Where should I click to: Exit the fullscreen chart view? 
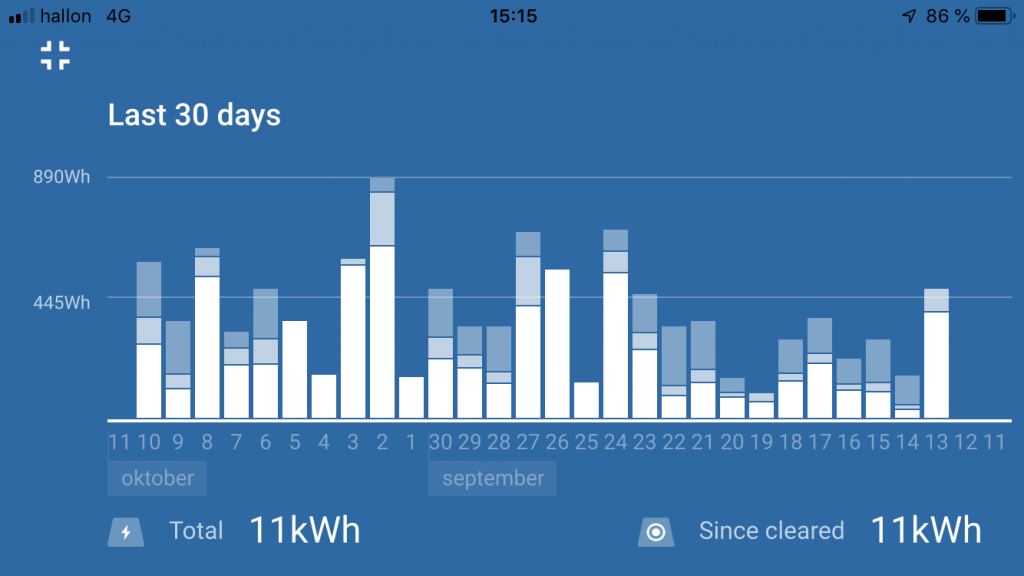pos(55,56)
